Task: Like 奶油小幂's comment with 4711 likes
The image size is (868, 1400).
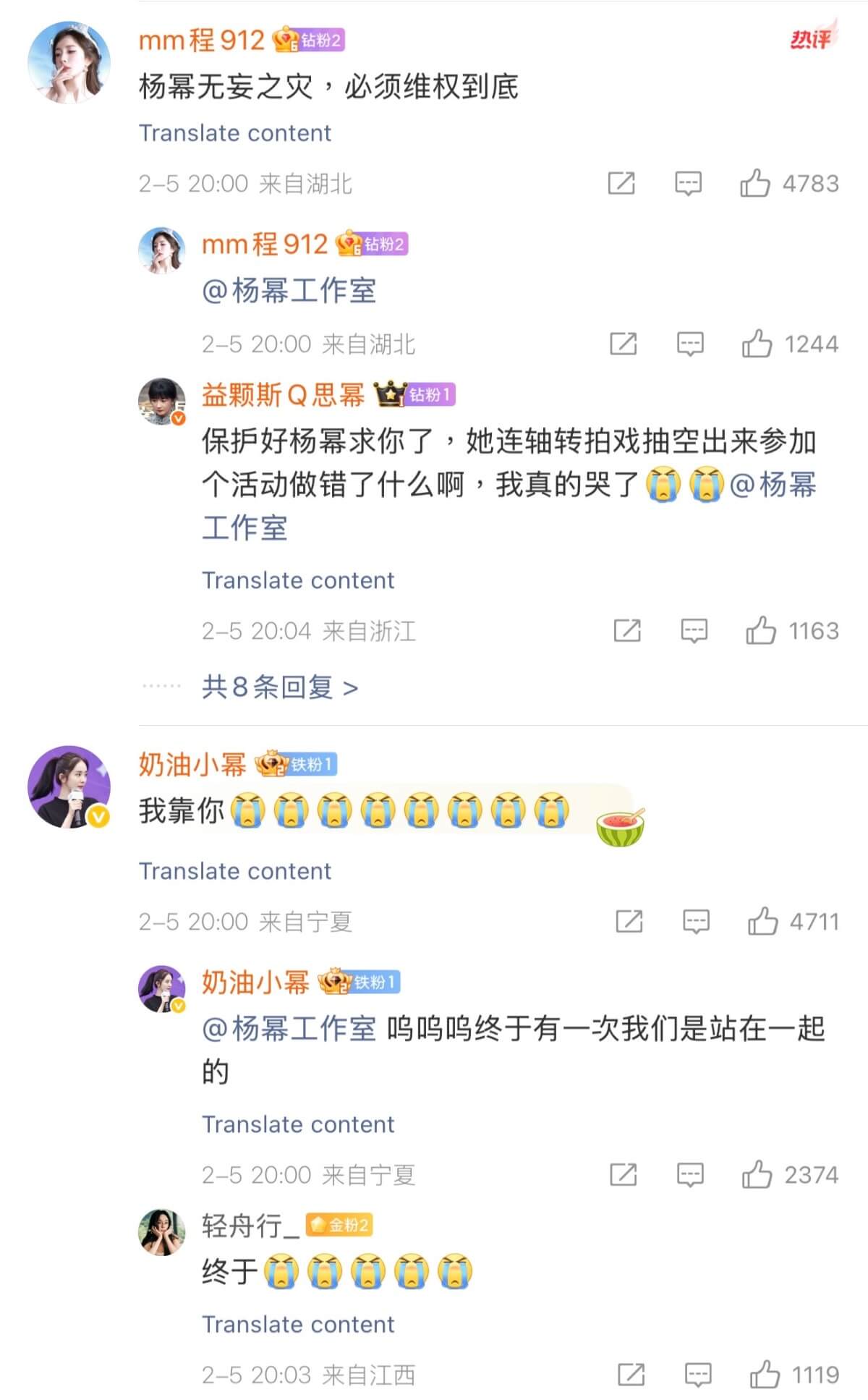Action: point(763,921)
